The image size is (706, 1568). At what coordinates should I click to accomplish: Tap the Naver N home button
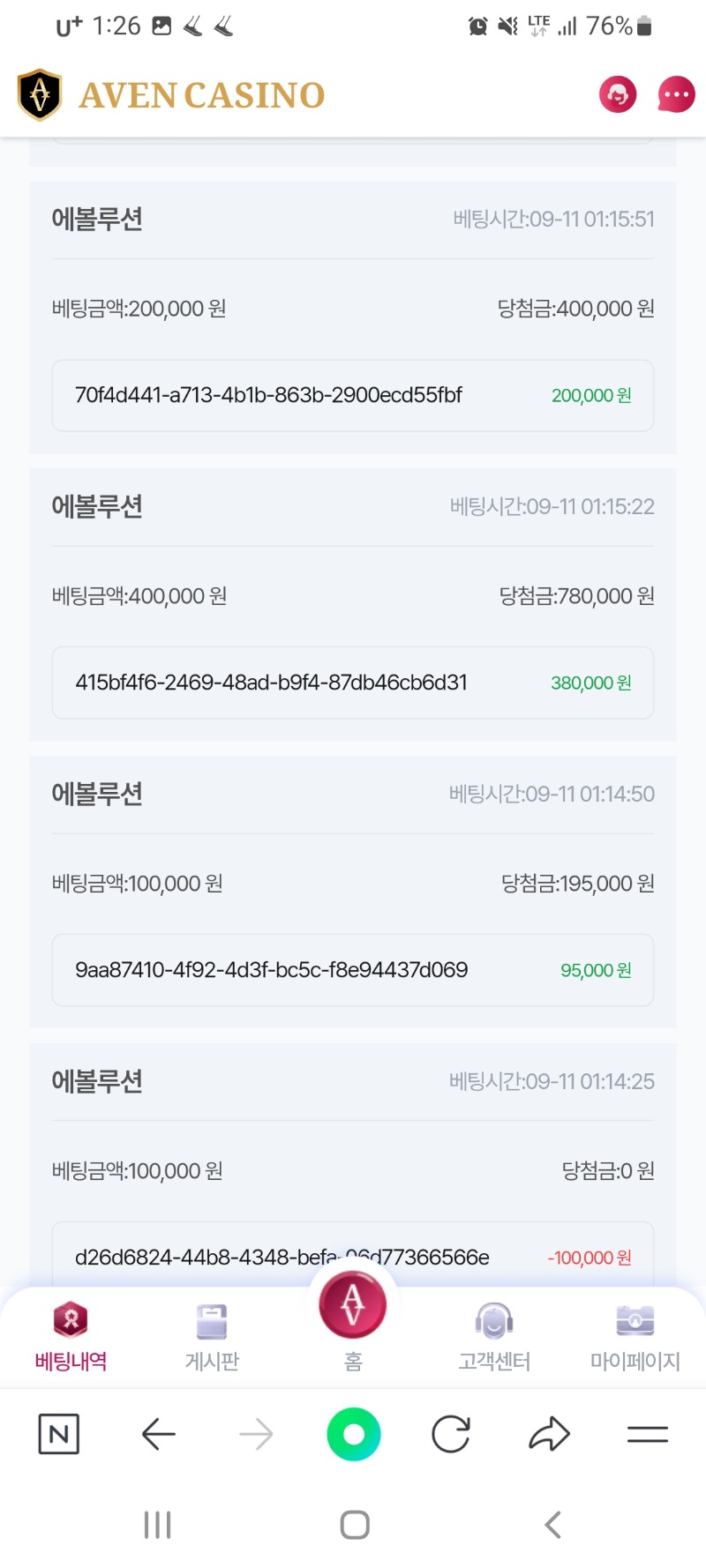(x=59, y=1434)
